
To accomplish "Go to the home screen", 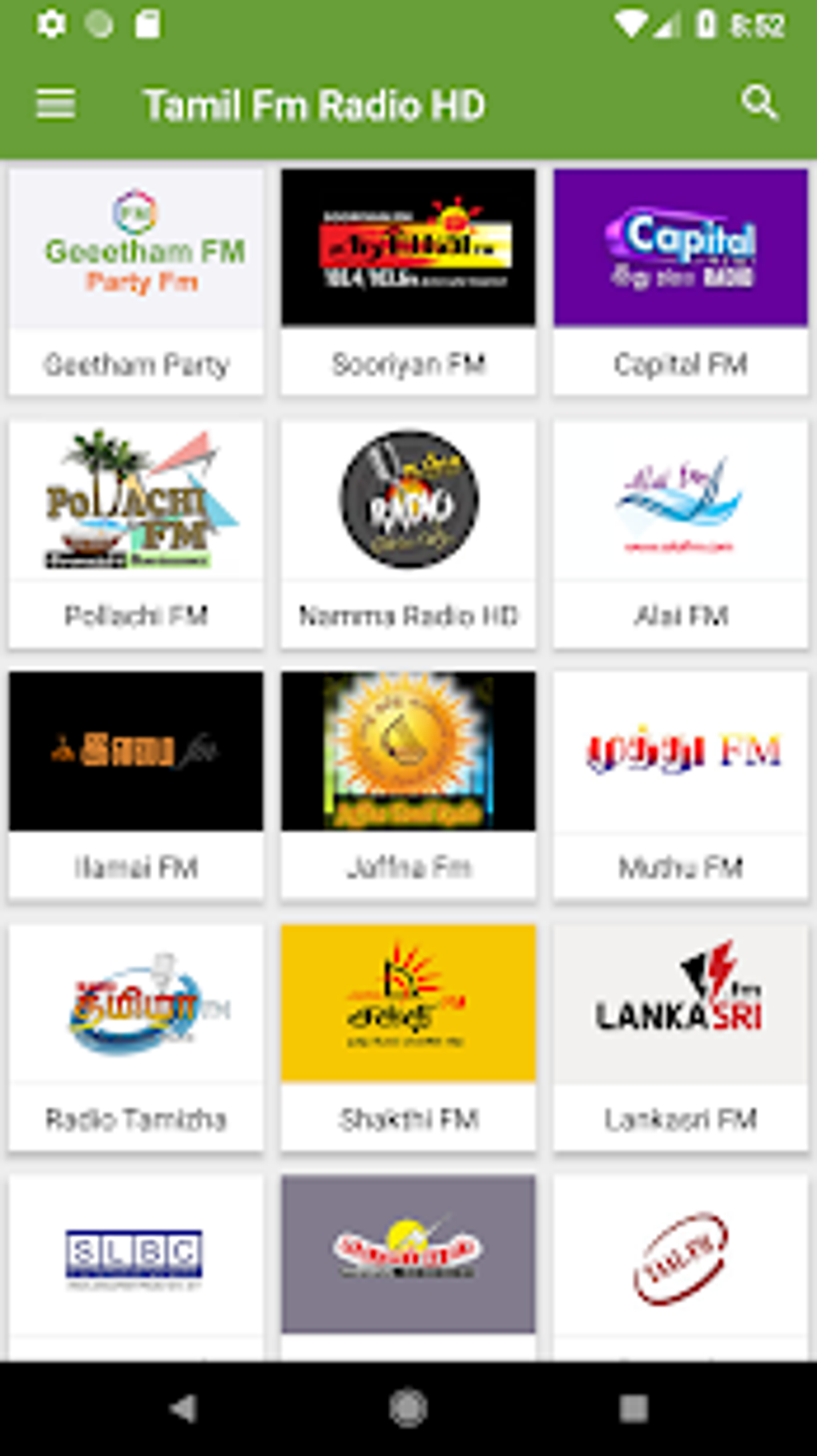I will [408, 1408].
